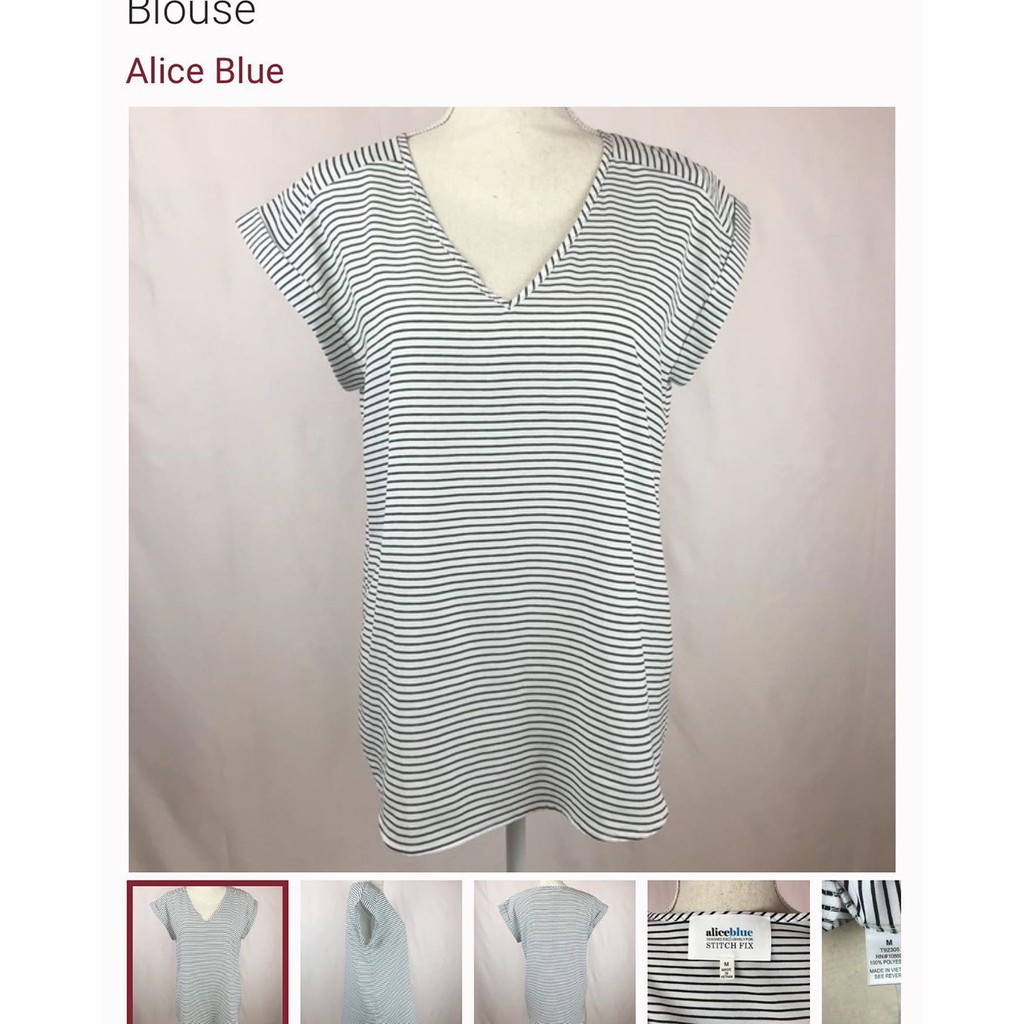The height and width of the screenshot is (1024, 1024).
Task: Select the front view thumbnail
Action: tap(207, 951)
